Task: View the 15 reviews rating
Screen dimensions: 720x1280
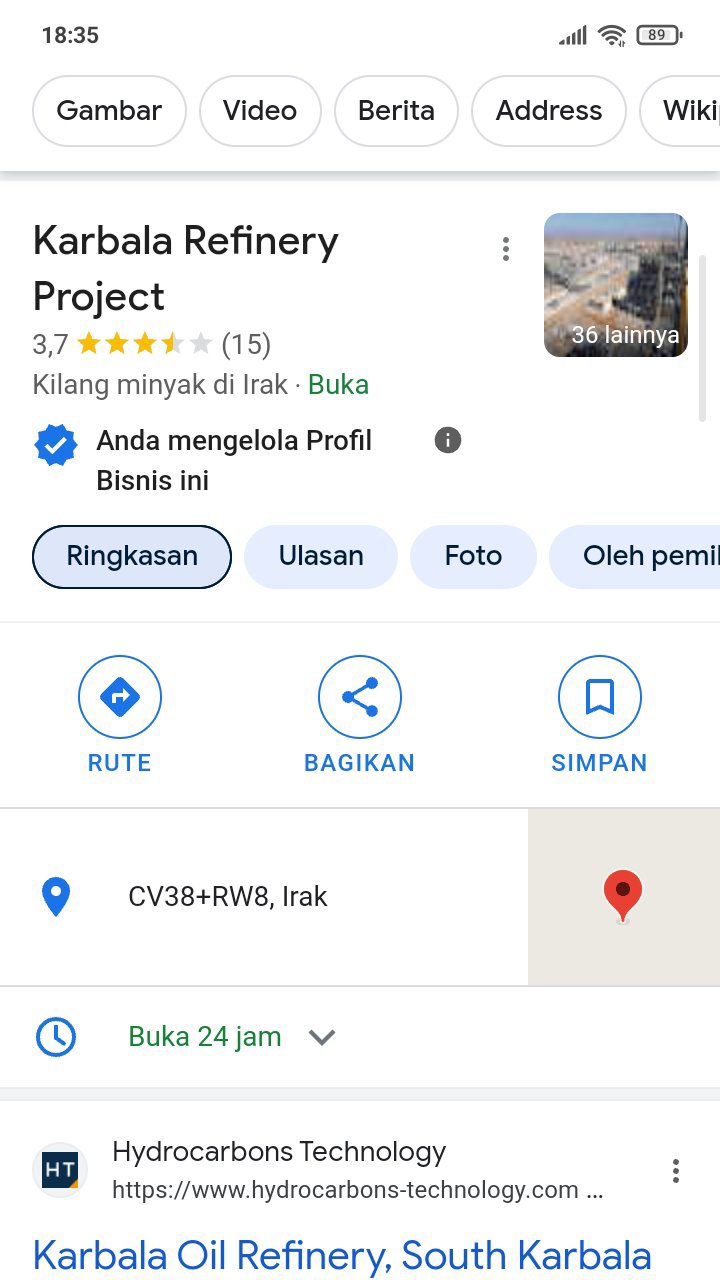Action: (245, 345)
